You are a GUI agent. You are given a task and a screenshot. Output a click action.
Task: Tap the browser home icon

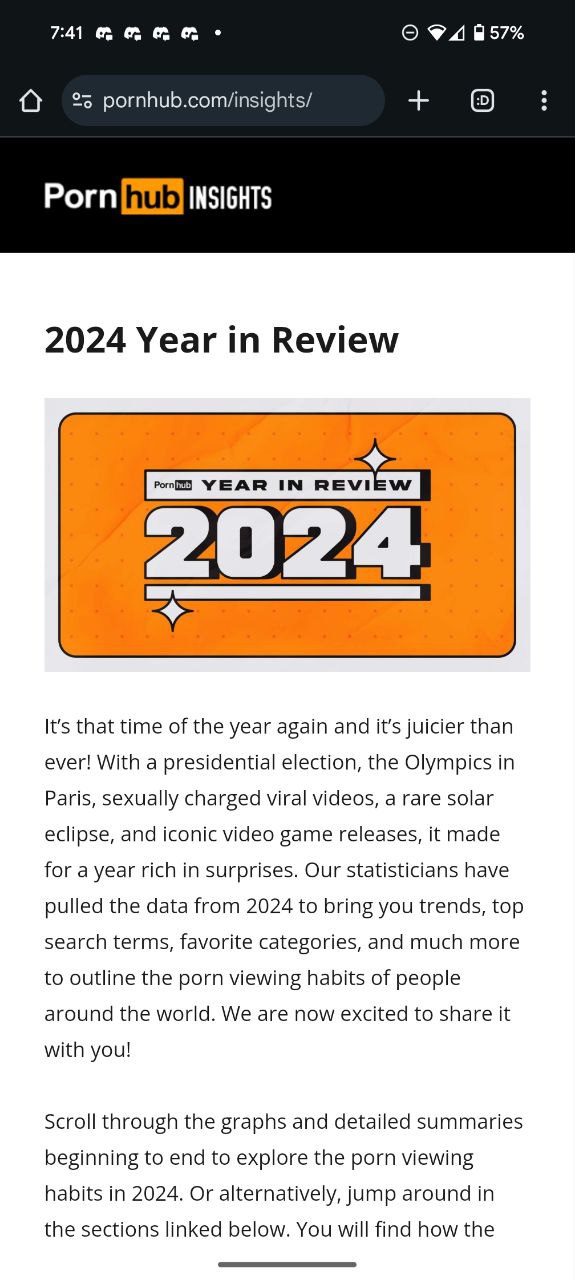tap(31, 100)
